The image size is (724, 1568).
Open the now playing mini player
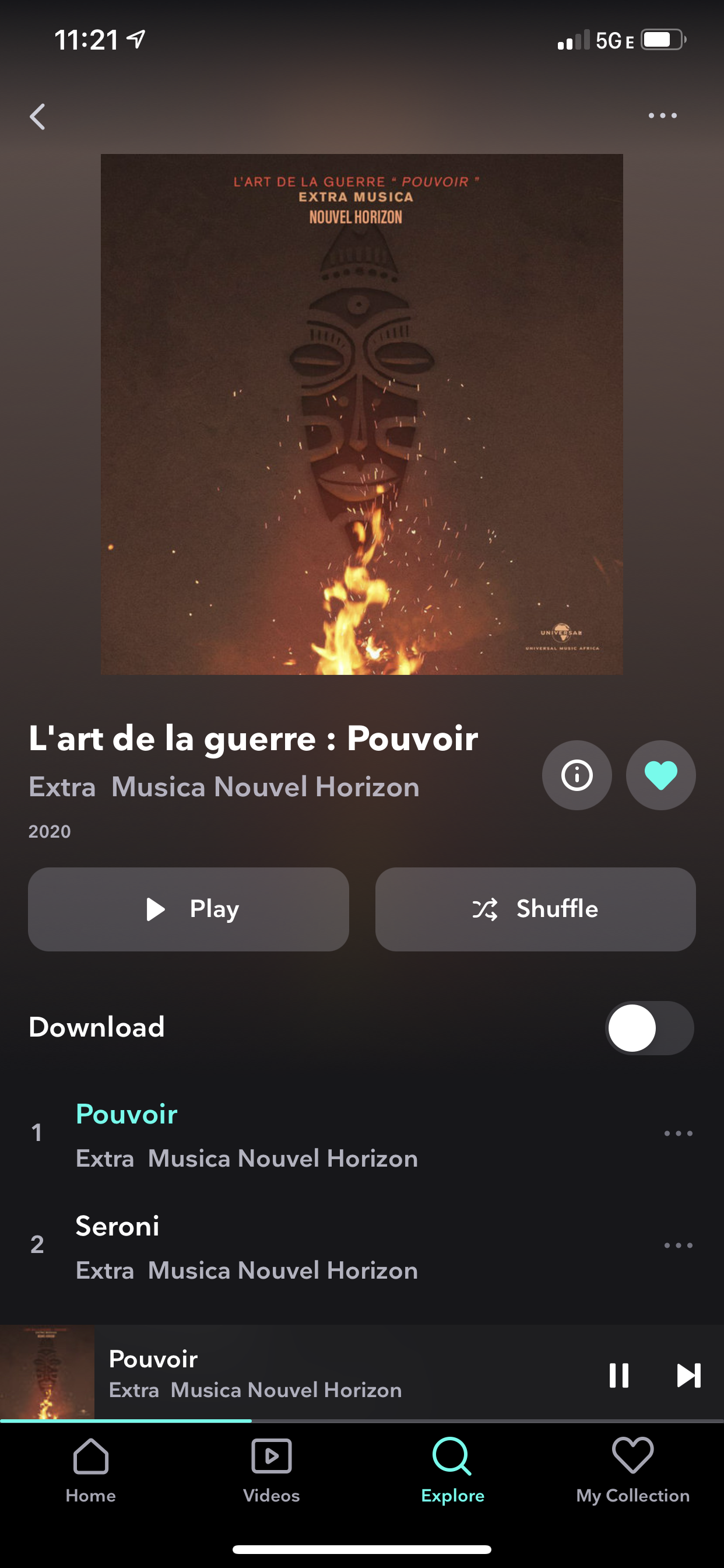304,1374
